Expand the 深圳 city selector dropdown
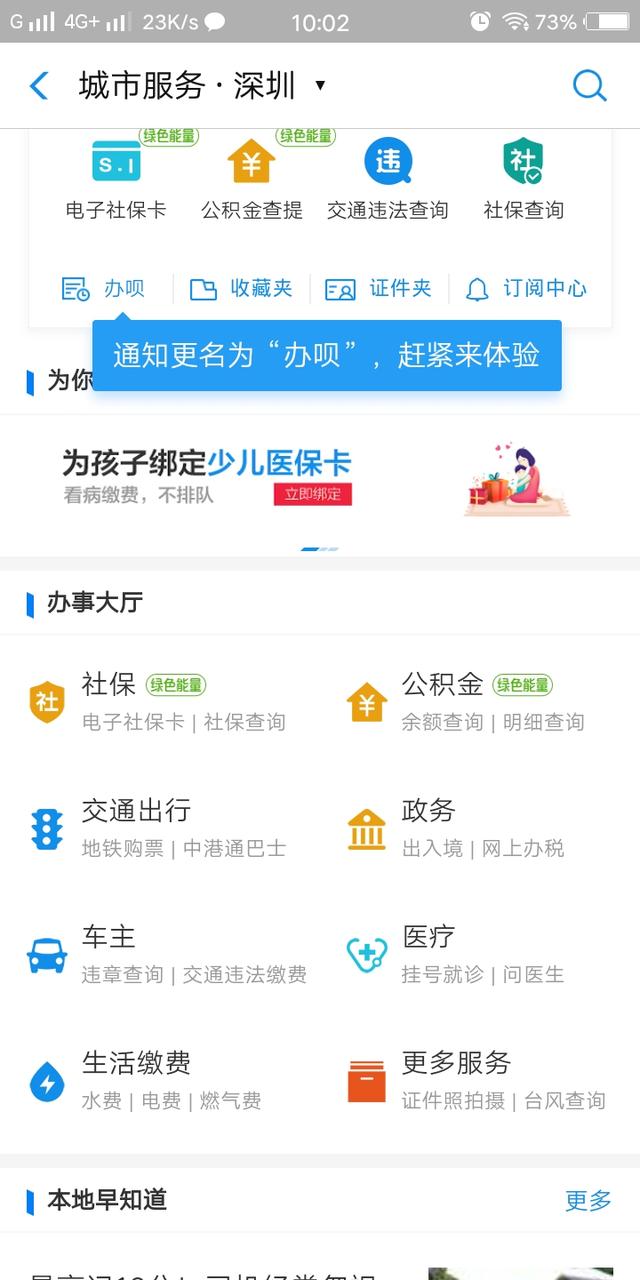The image size is (640, 1280). pyautogui.click(x=320, y=86)
